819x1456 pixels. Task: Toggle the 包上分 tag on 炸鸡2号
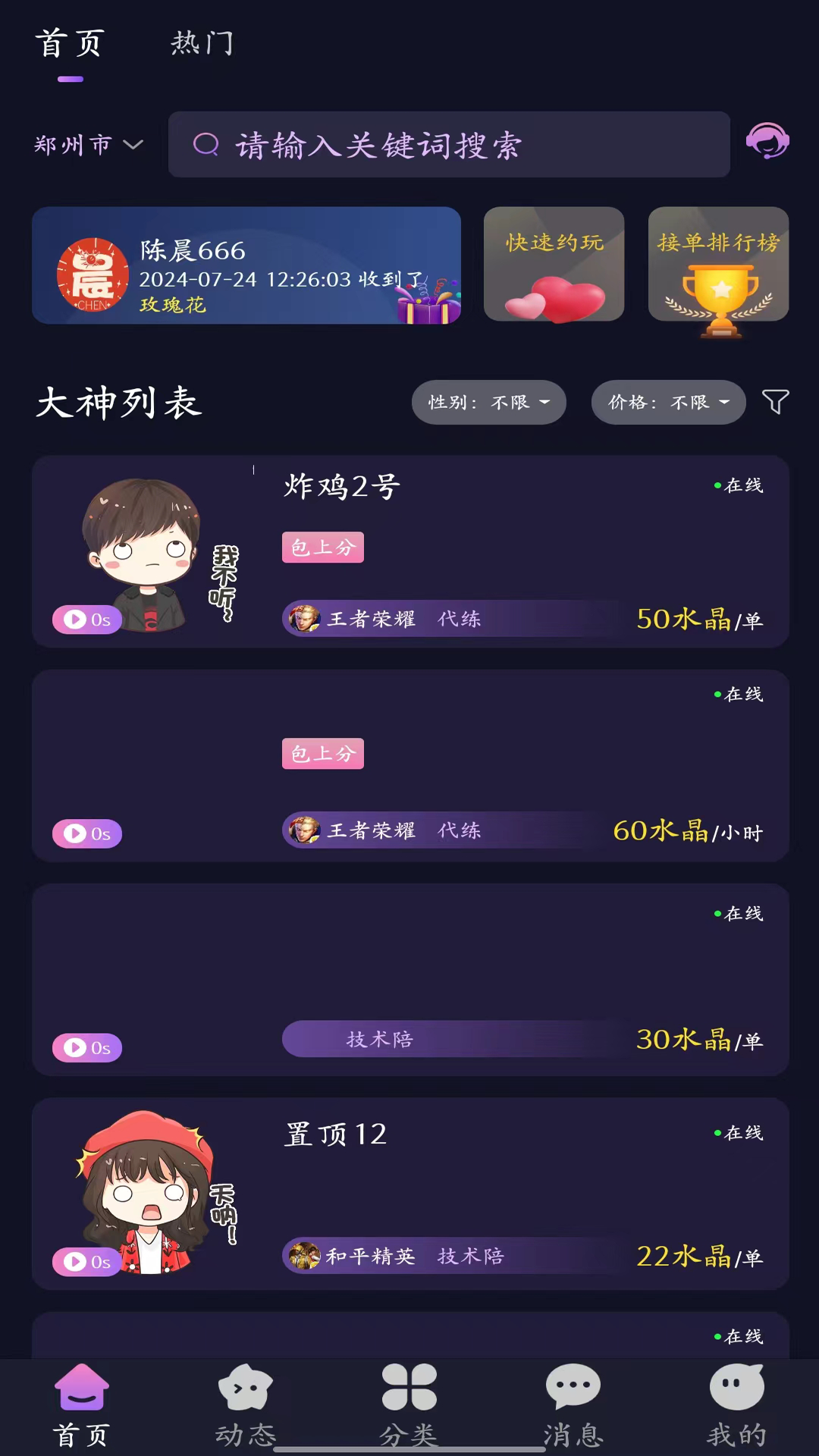(x=322, y=547)
